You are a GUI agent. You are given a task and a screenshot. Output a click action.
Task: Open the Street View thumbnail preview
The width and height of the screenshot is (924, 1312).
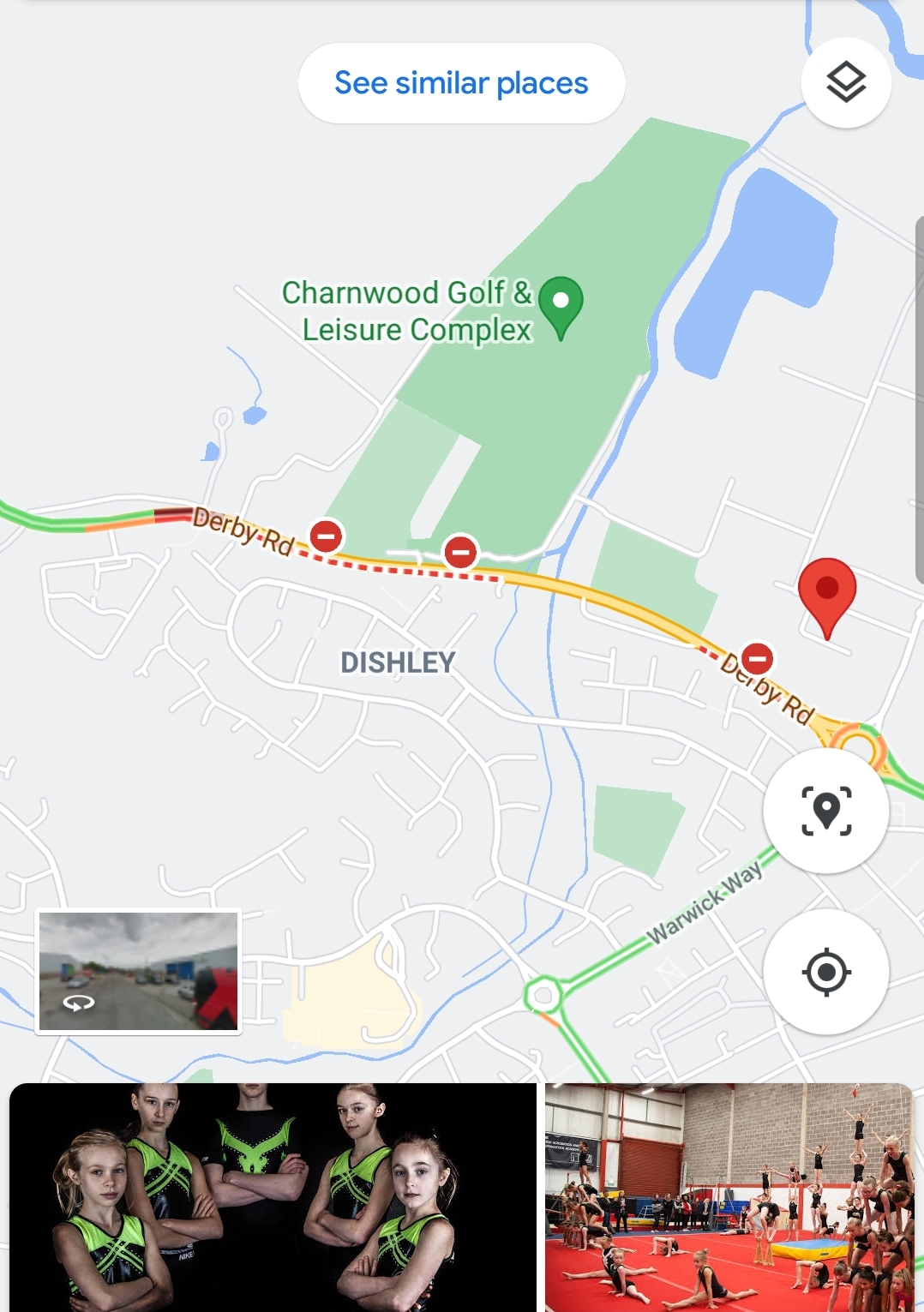(138, 971)
